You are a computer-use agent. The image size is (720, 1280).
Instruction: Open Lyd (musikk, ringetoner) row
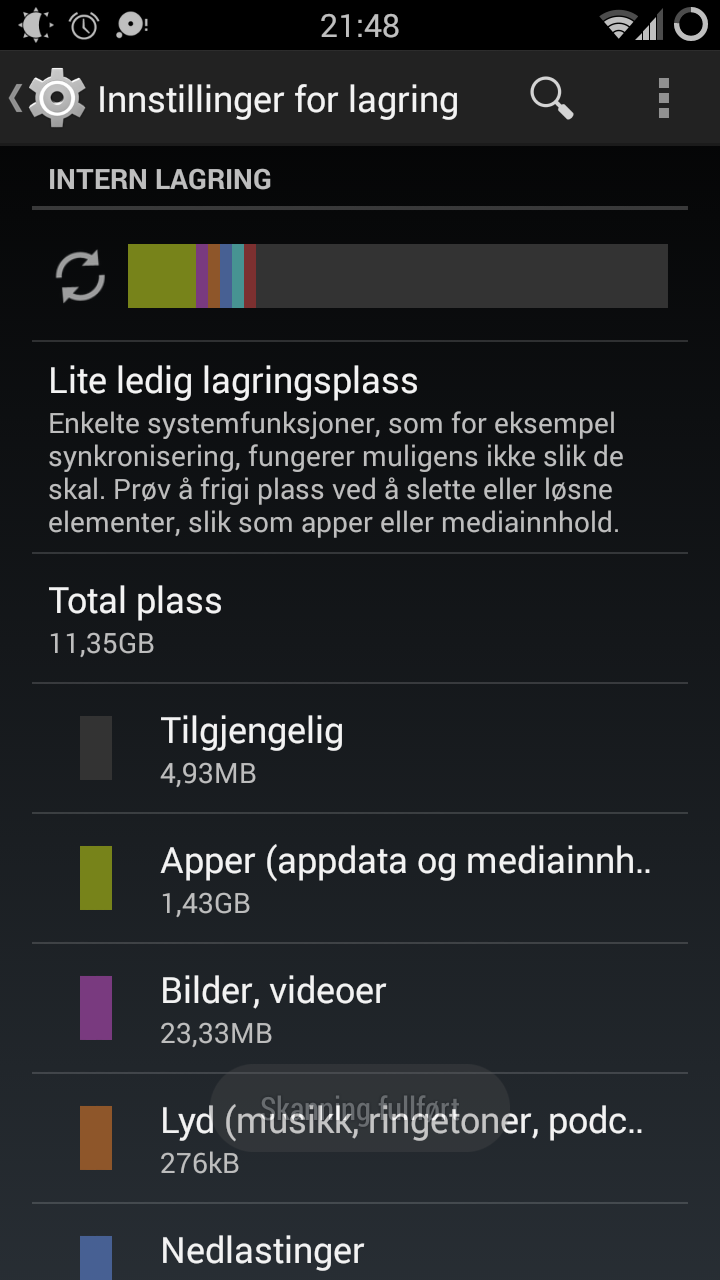pos(360,1138)
